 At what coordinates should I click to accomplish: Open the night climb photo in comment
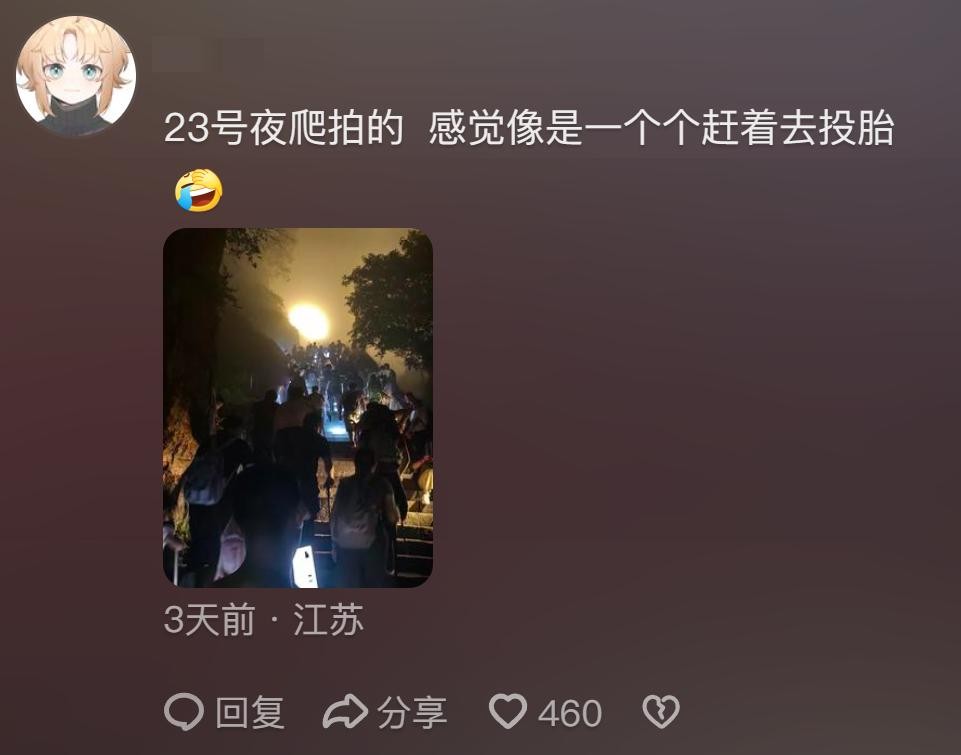click(x=298, y=408)
